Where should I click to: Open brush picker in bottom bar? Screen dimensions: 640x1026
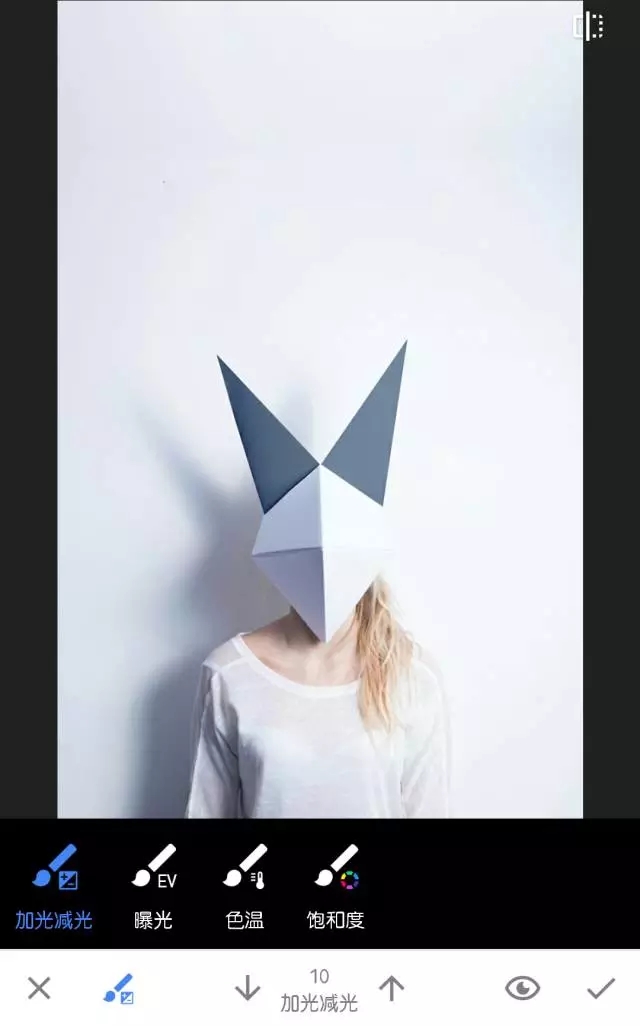coord(119,988)
